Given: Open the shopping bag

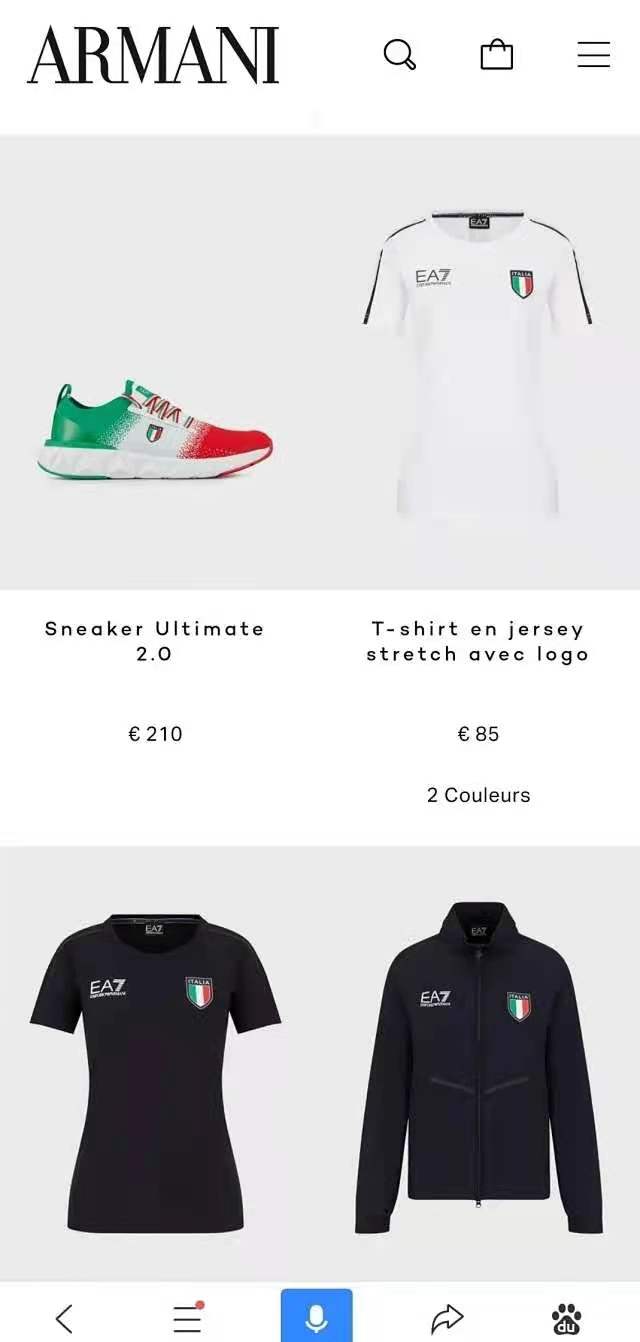Looking at the screenshot, I should point(496,54).
